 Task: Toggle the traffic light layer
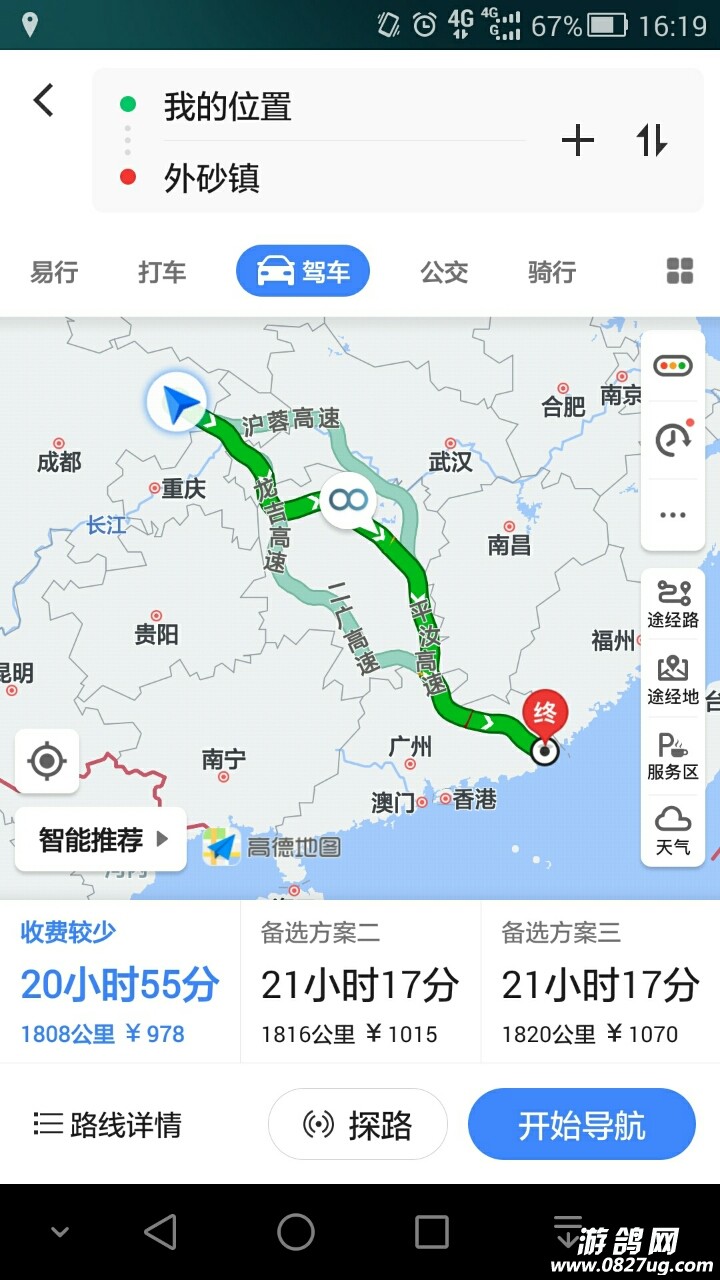[673, 366]
